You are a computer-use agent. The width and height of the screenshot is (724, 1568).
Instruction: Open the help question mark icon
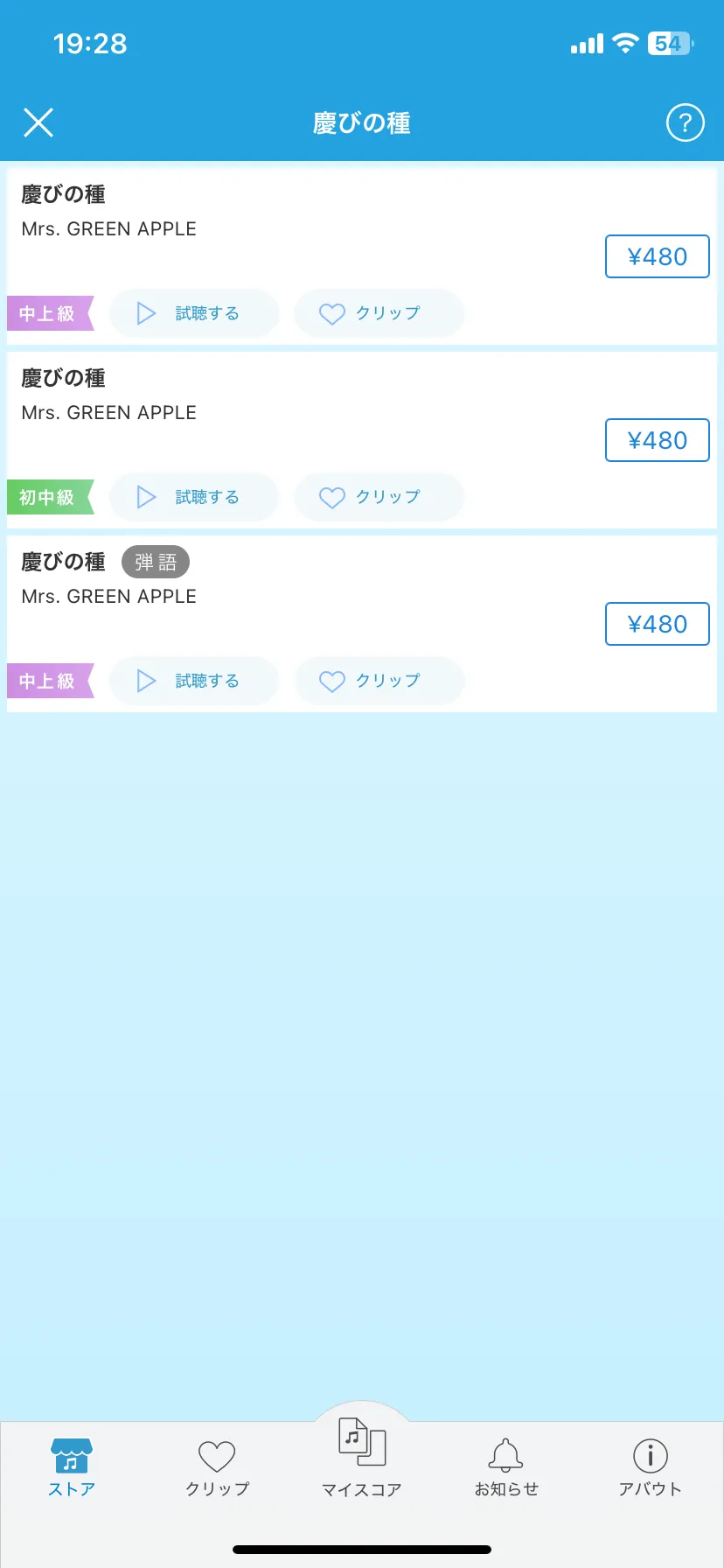[685, 122]
